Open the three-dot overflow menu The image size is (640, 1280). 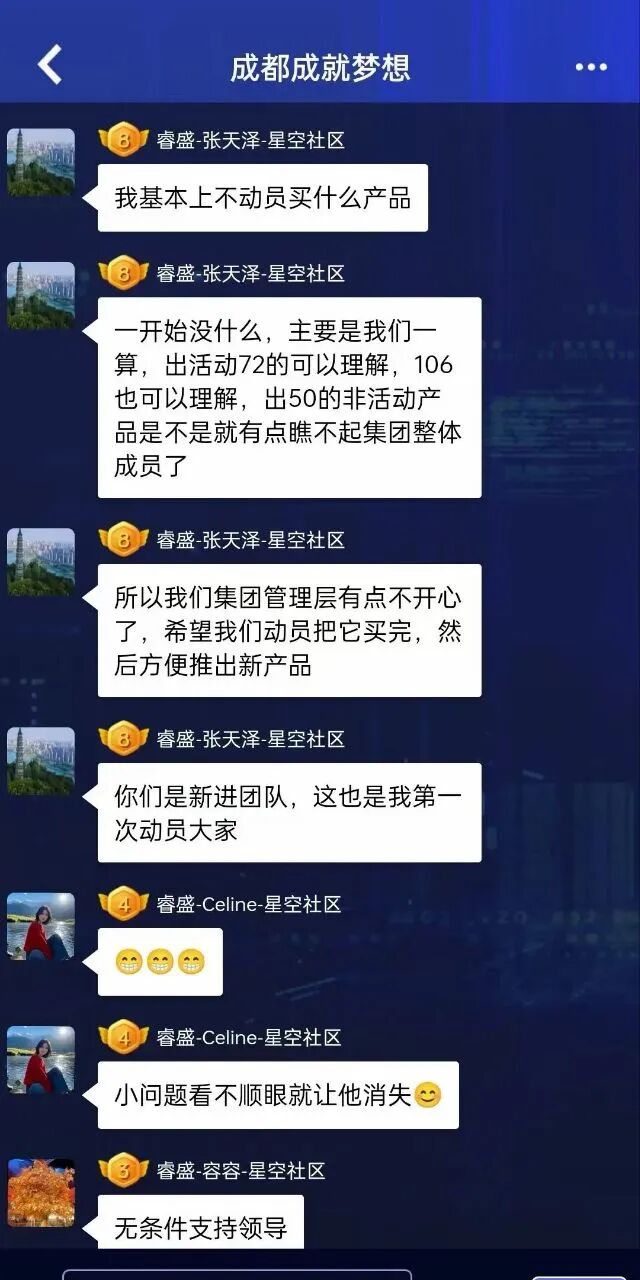591,67
